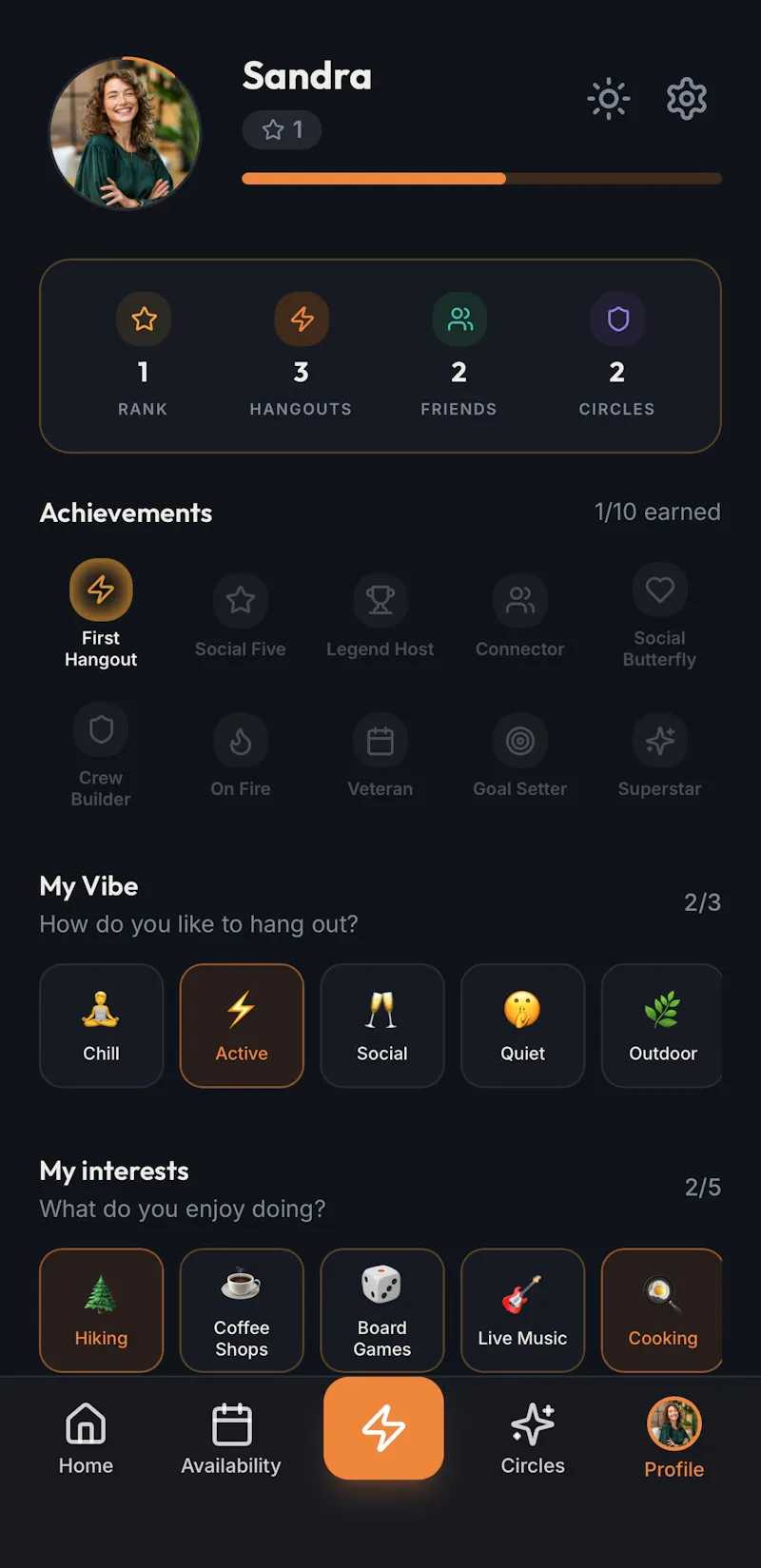Toggle the light theme sun icon
Image resolution: width=761 pixels, height=1568 pixels.
(609, 99)
